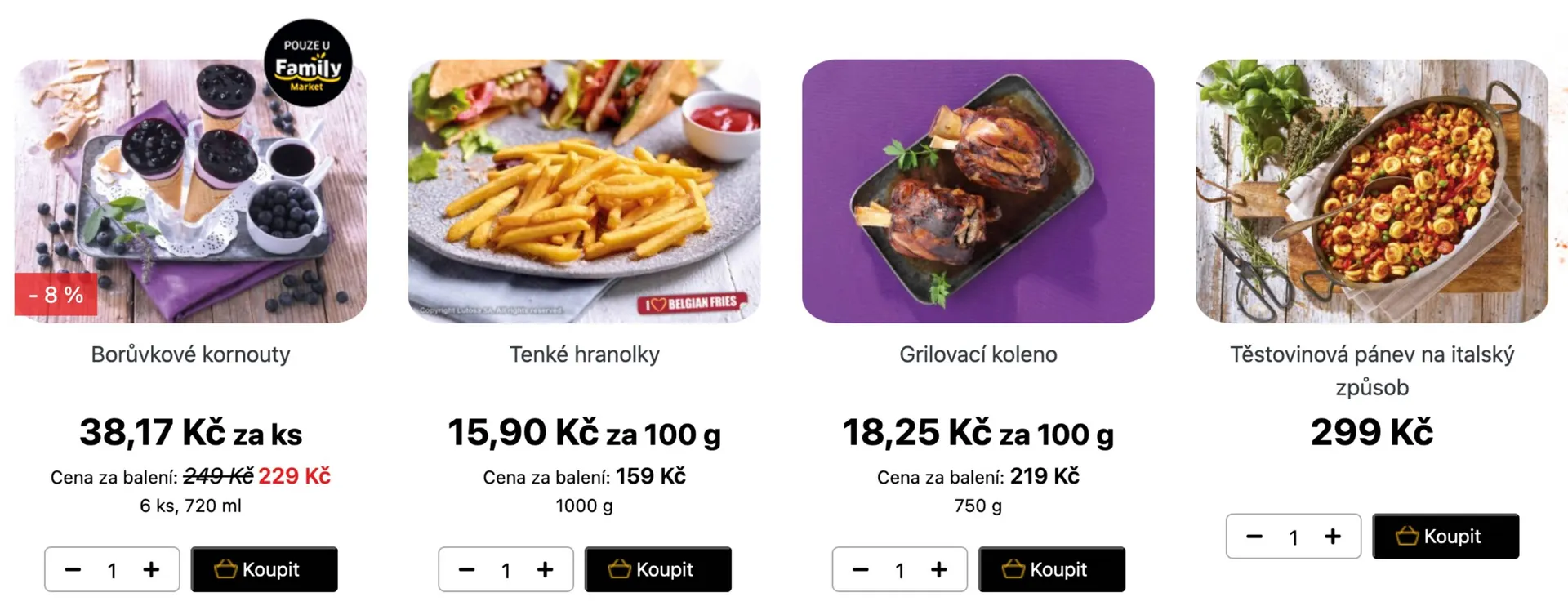
Task: Tap minus for Grilovací koleno quantity
Action: click(x=860, y=569)
